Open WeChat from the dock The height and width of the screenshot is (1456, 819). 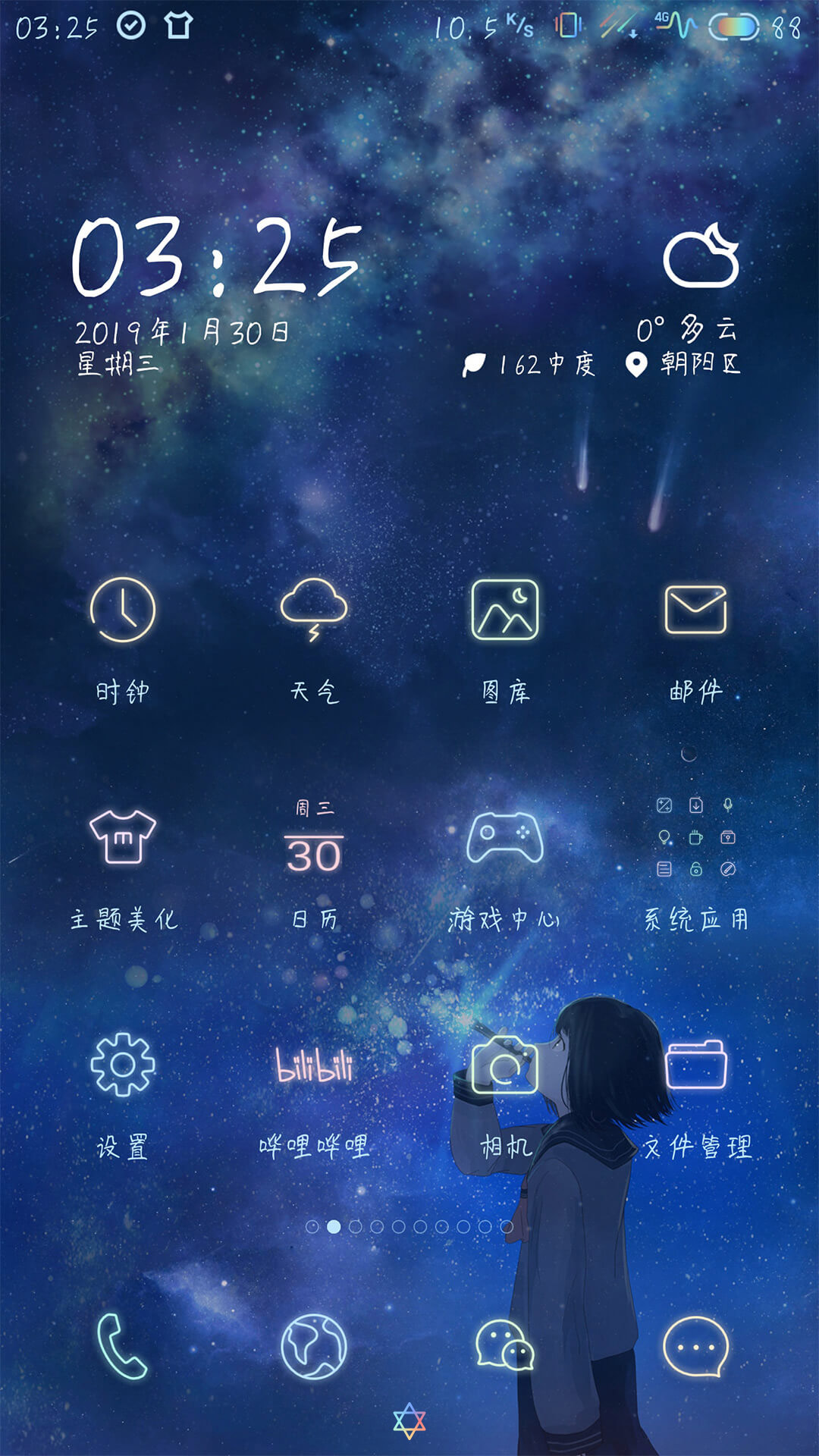[505, 1346]
